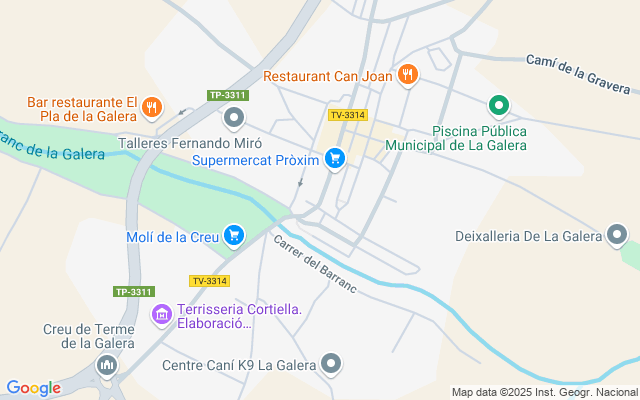Select the Centre Caní K9 La Galera pin
Viewport: 640px width, 400px height.
pos(333,365)
